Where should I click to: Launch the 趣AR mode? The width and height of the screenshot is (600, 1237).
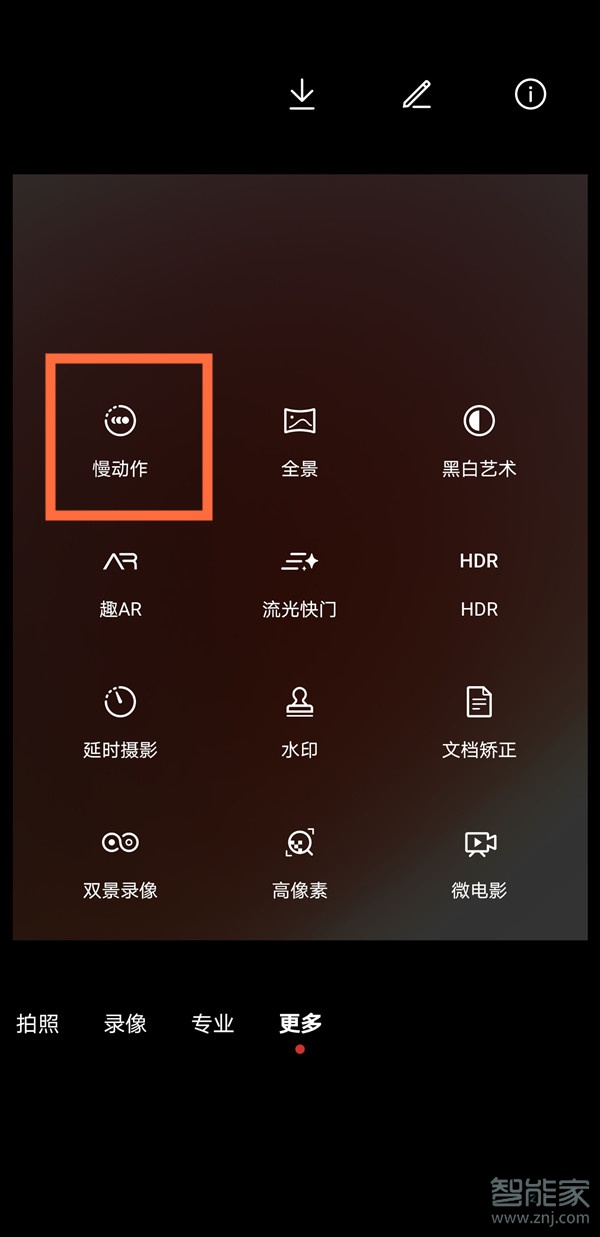tap(120, 581)
